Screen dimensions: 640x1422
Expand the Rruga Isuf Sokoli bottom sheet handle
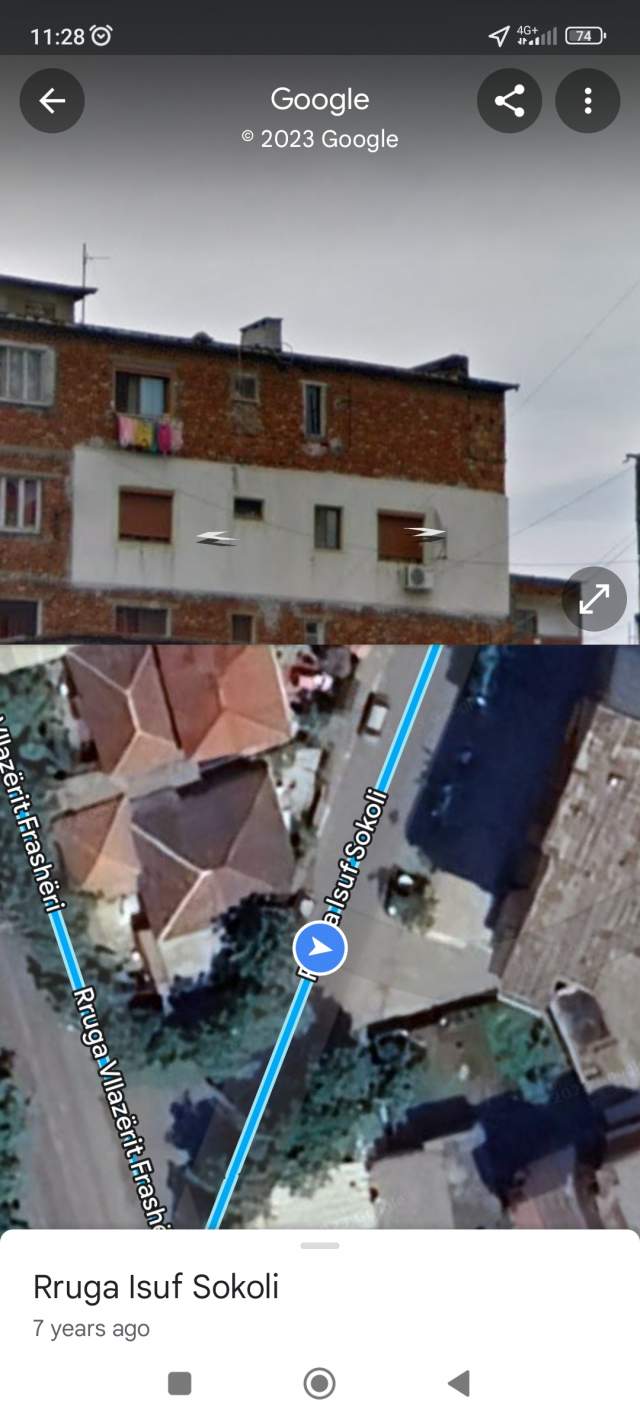[x=320, y=1245]
